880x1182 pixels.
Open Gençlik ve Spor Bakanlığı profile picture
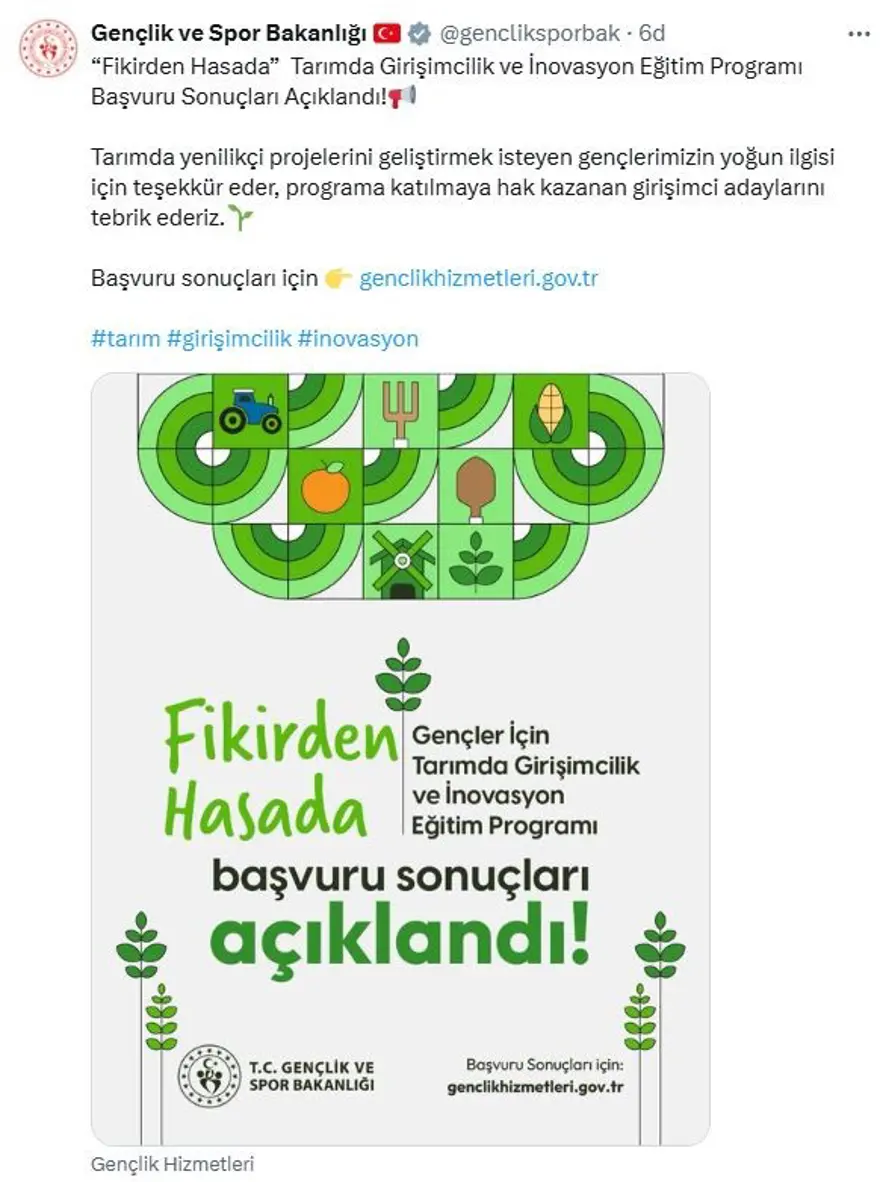(x=49, y=48)
